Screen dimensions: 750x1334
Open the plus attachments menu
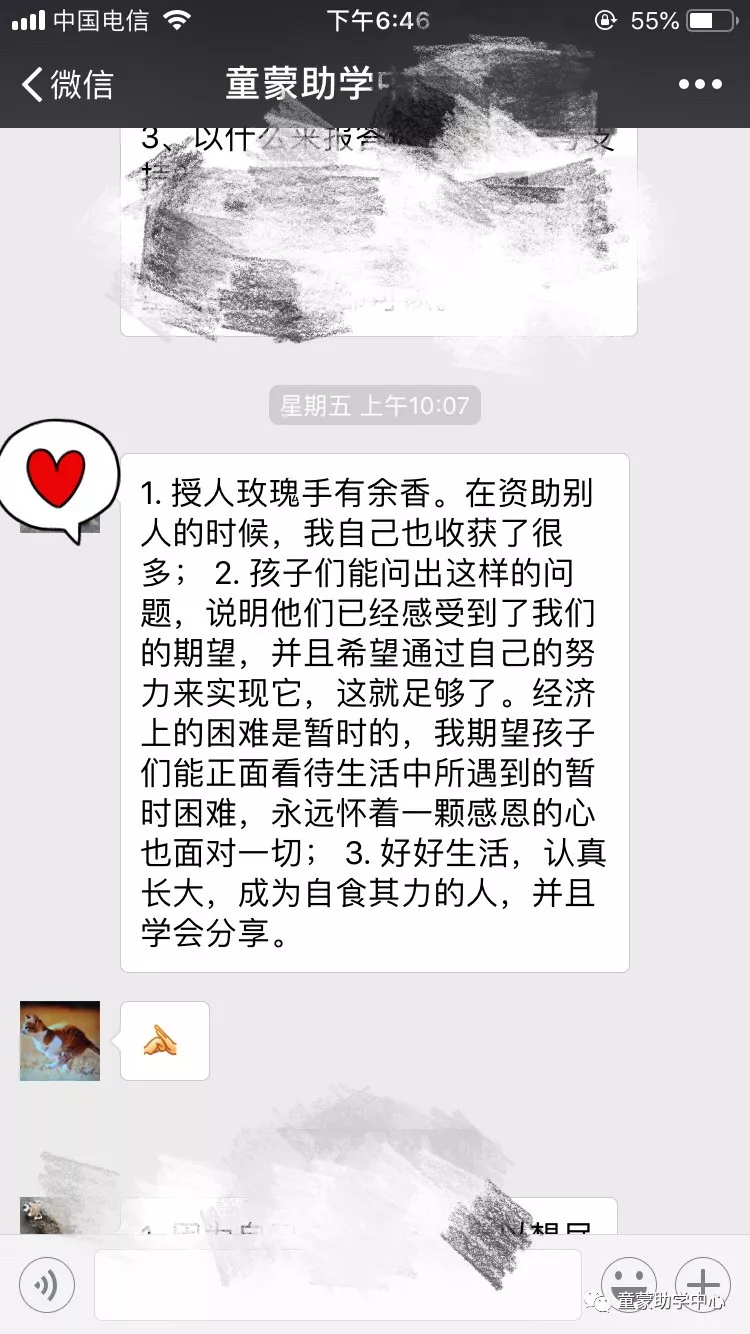coord(703,1284)
